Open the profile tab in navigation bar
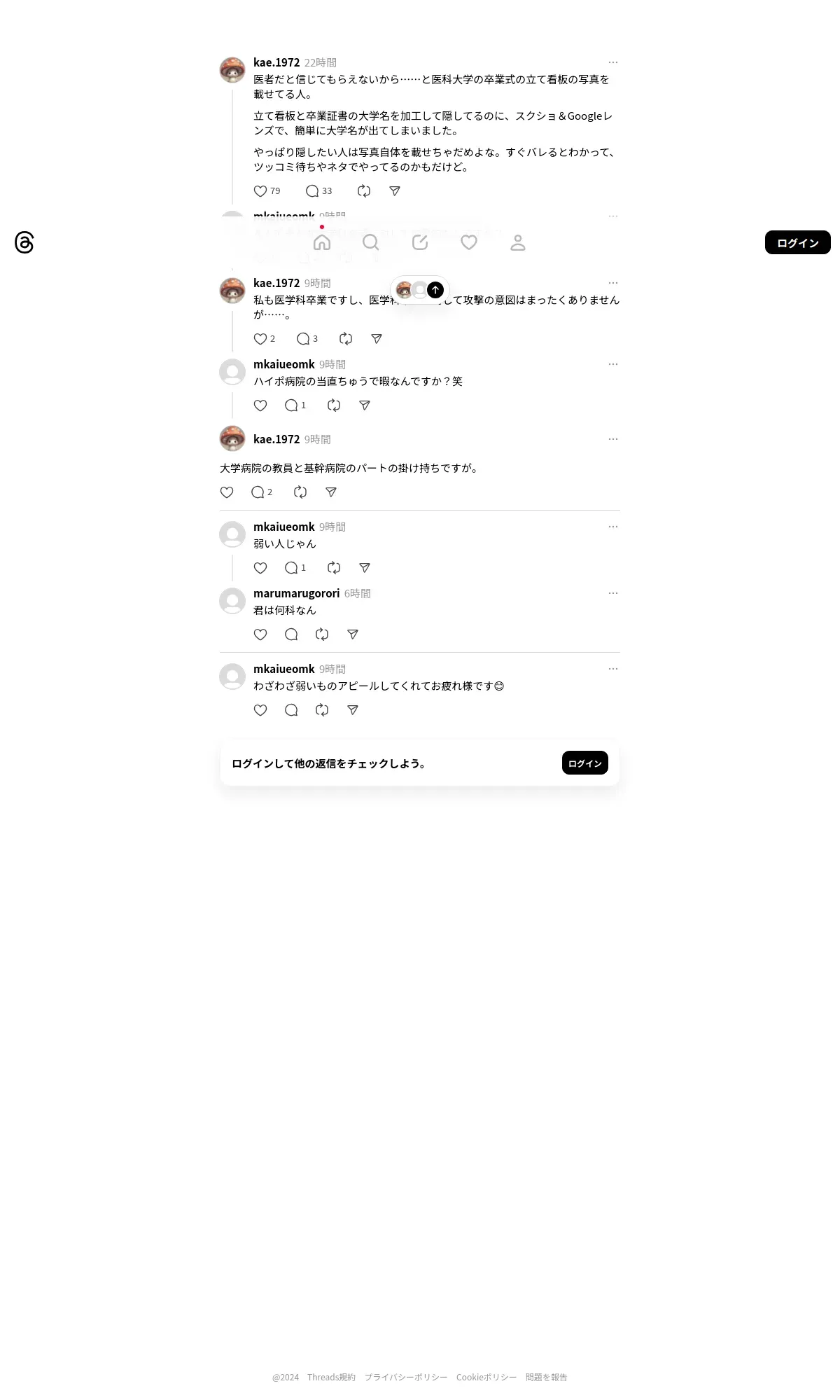The image size is (840, 1400). [518, 242]
